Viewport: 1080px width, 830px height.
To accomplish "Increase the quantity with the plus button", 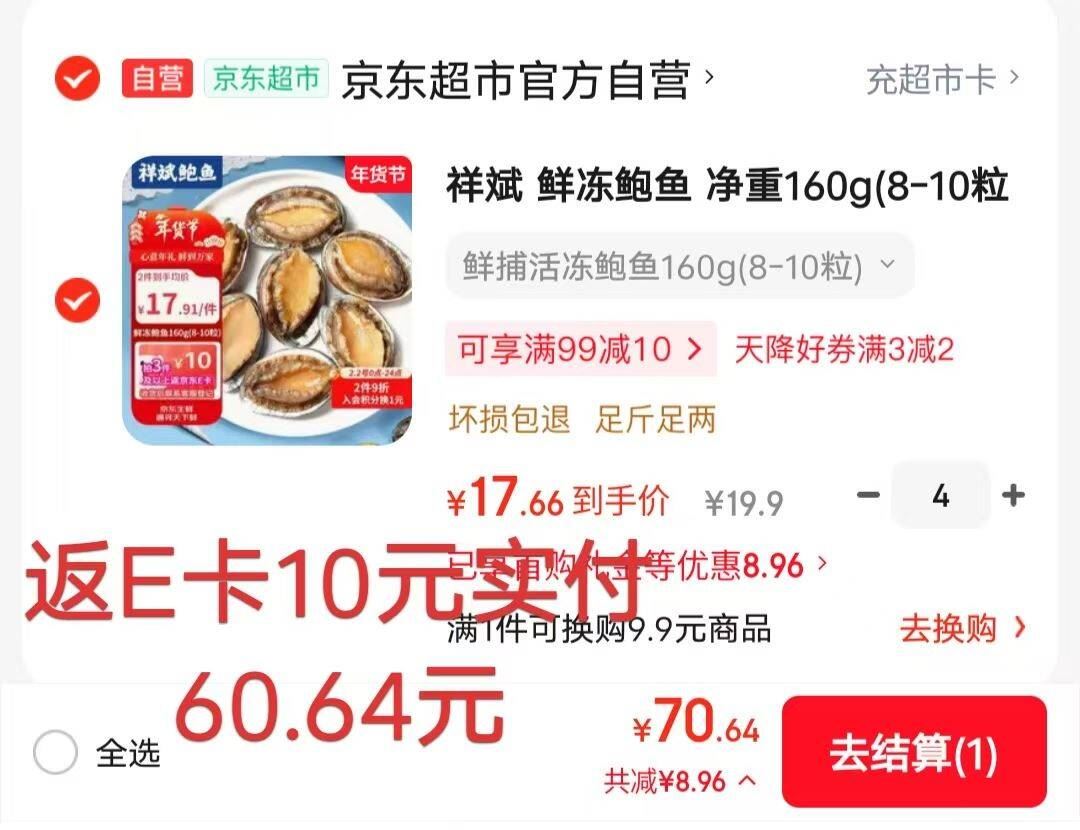I will 1013,495.
